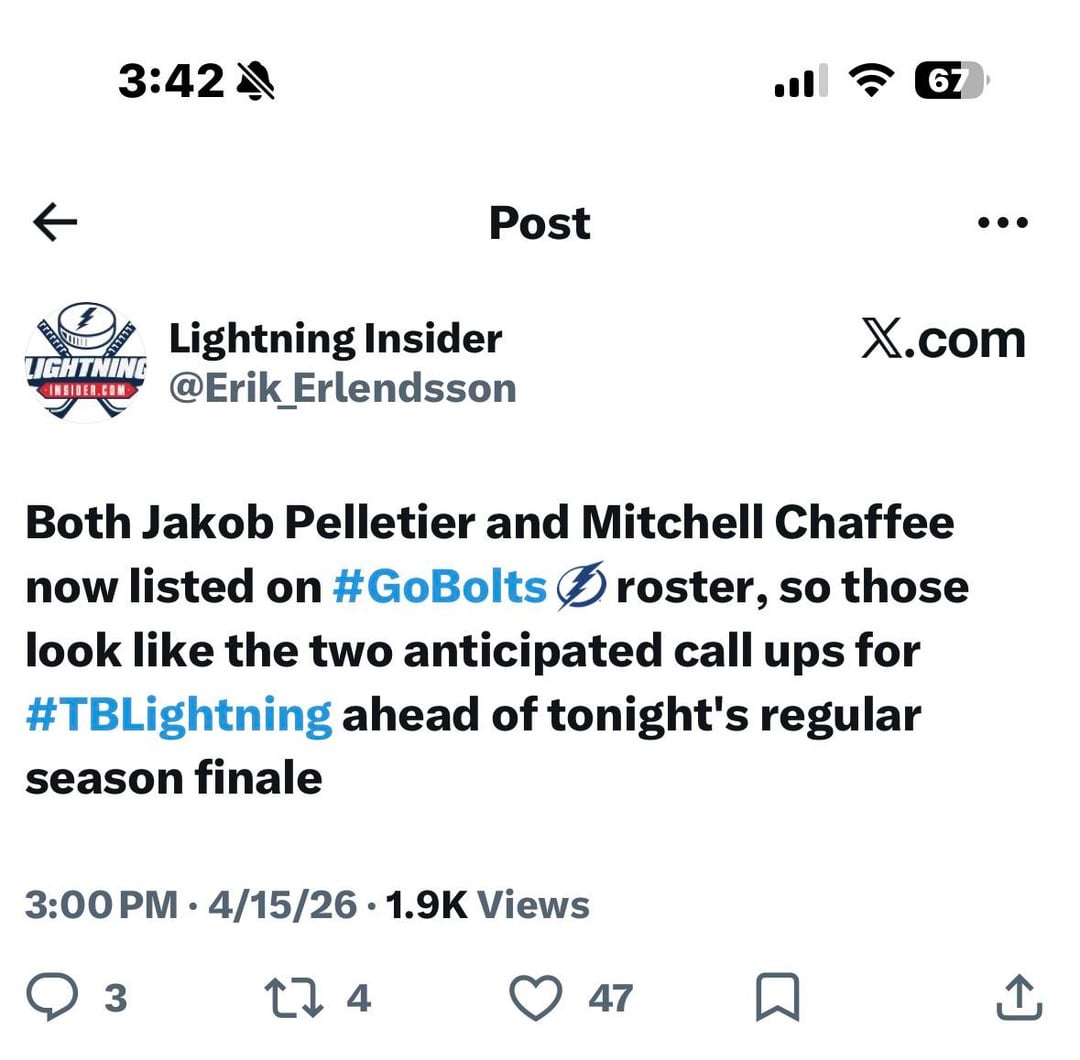Open the #TBLightning hashtag
The height and width of the screenshot is (1060, 1080).
(x=179, y=715)
